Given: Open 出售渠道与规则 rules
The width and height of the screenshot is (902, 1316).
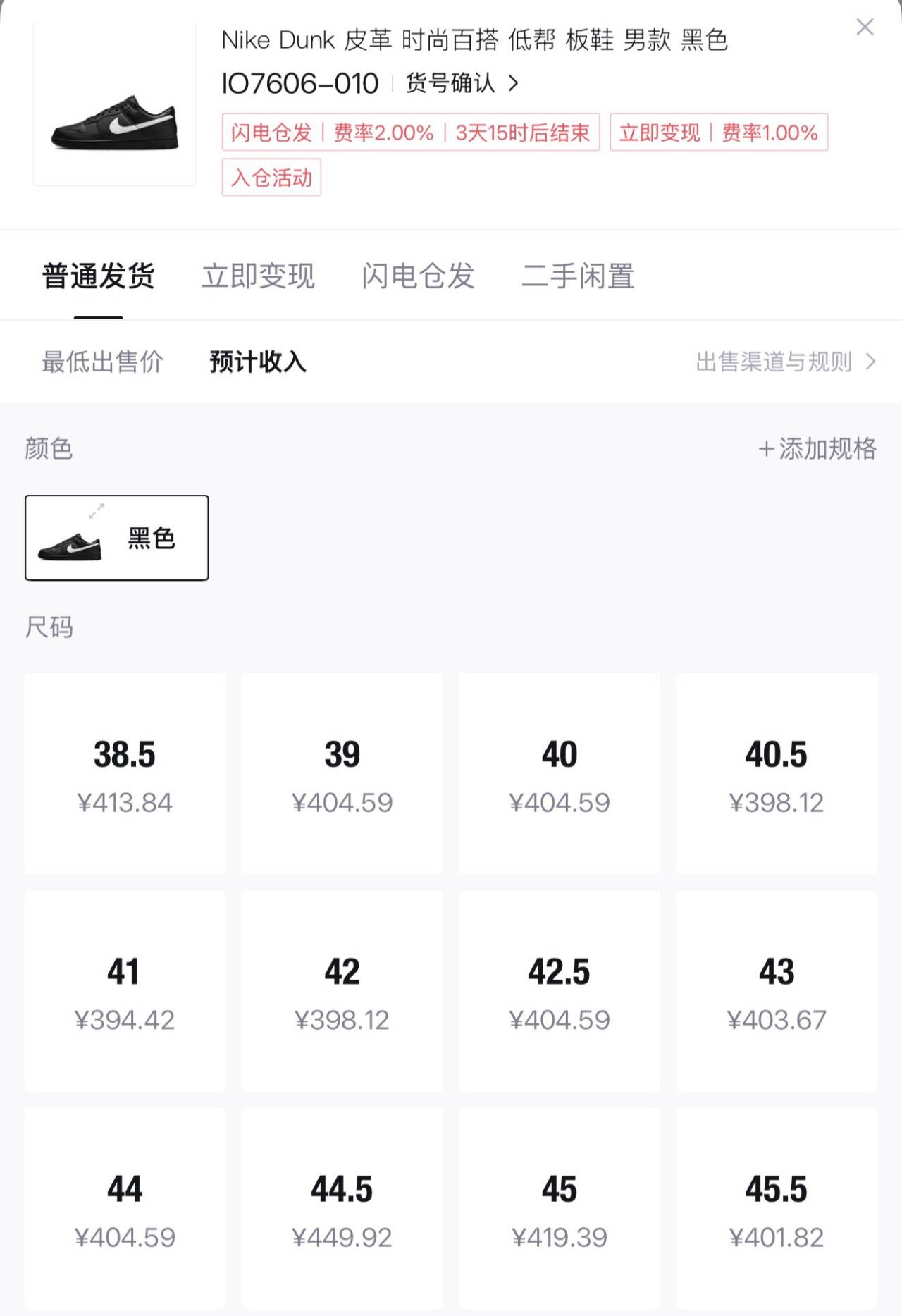Looking at the screenshot, I should pos(786,362).
